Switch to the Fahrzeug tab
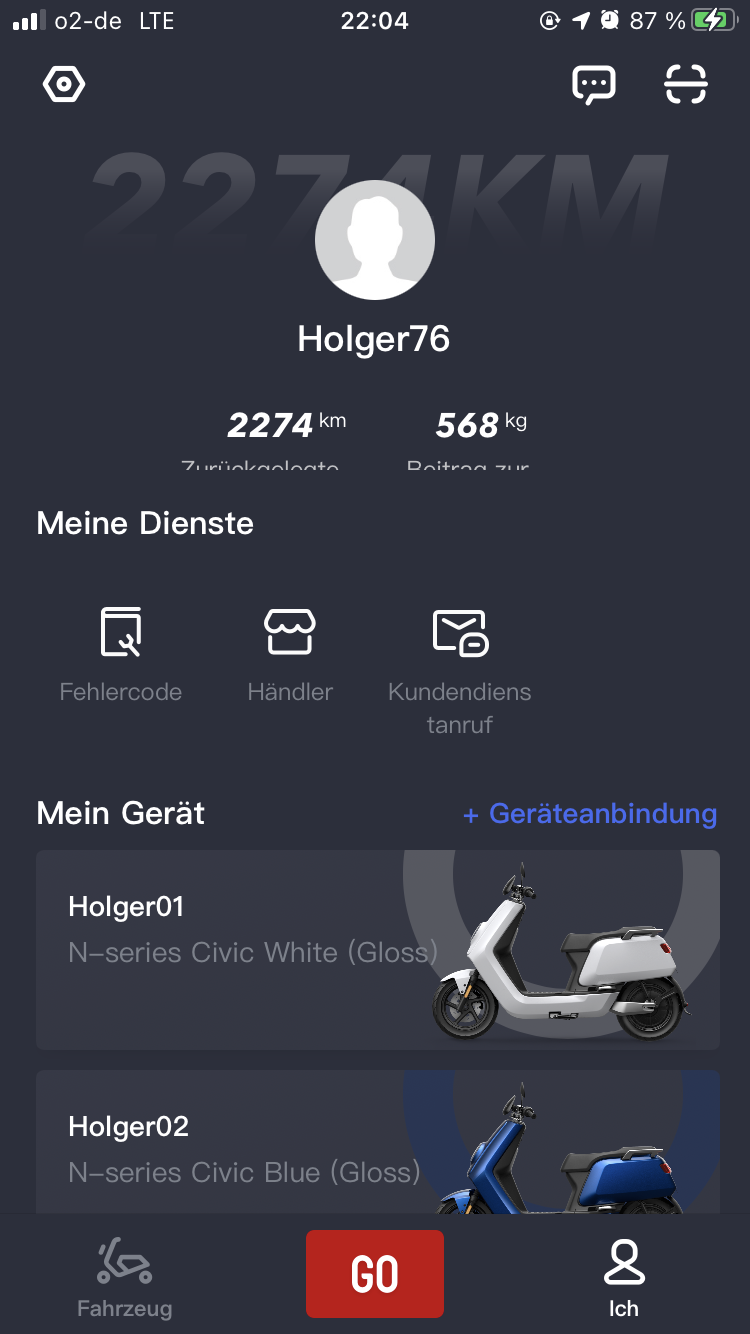 (x=125, y=1277)
